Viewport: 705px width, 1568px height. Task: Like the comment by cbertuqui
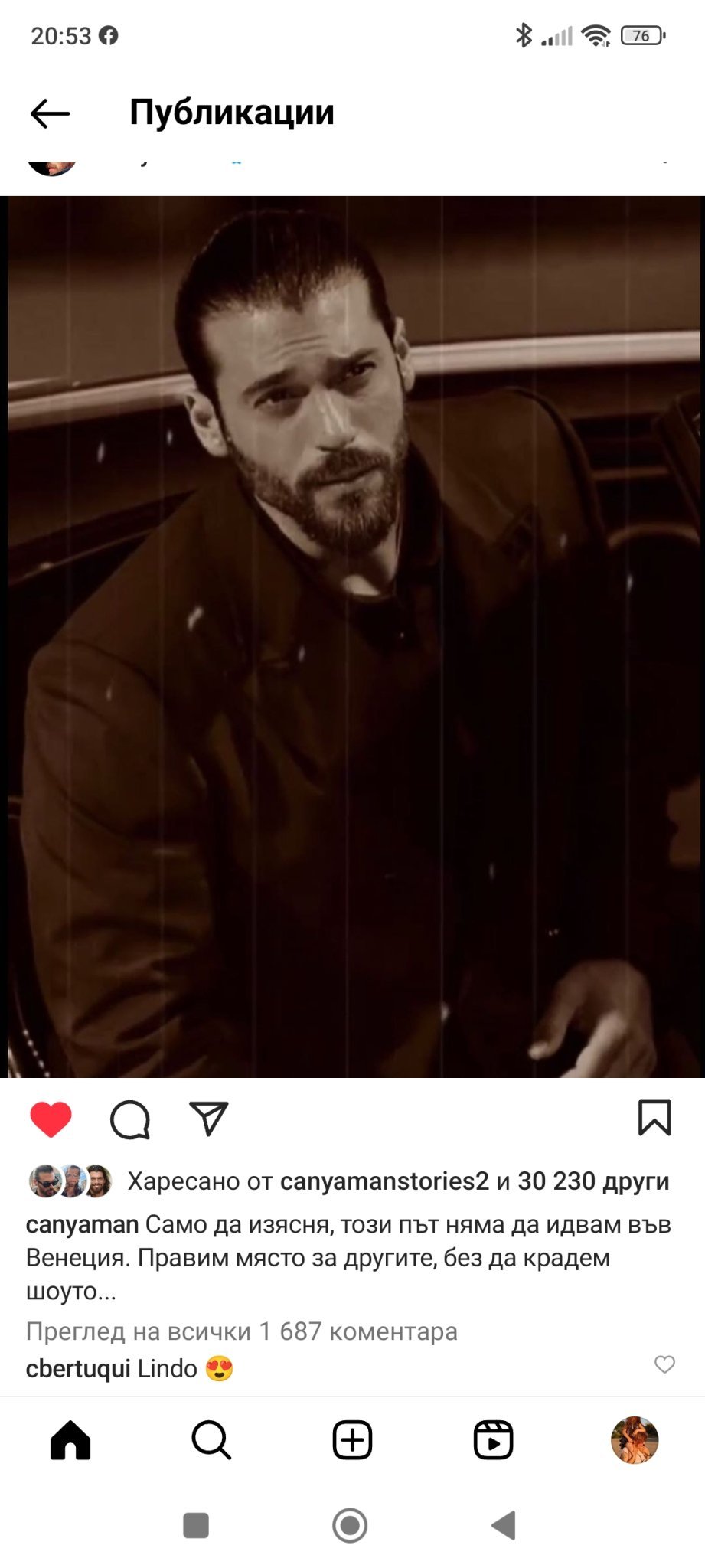click(664, 1364)
